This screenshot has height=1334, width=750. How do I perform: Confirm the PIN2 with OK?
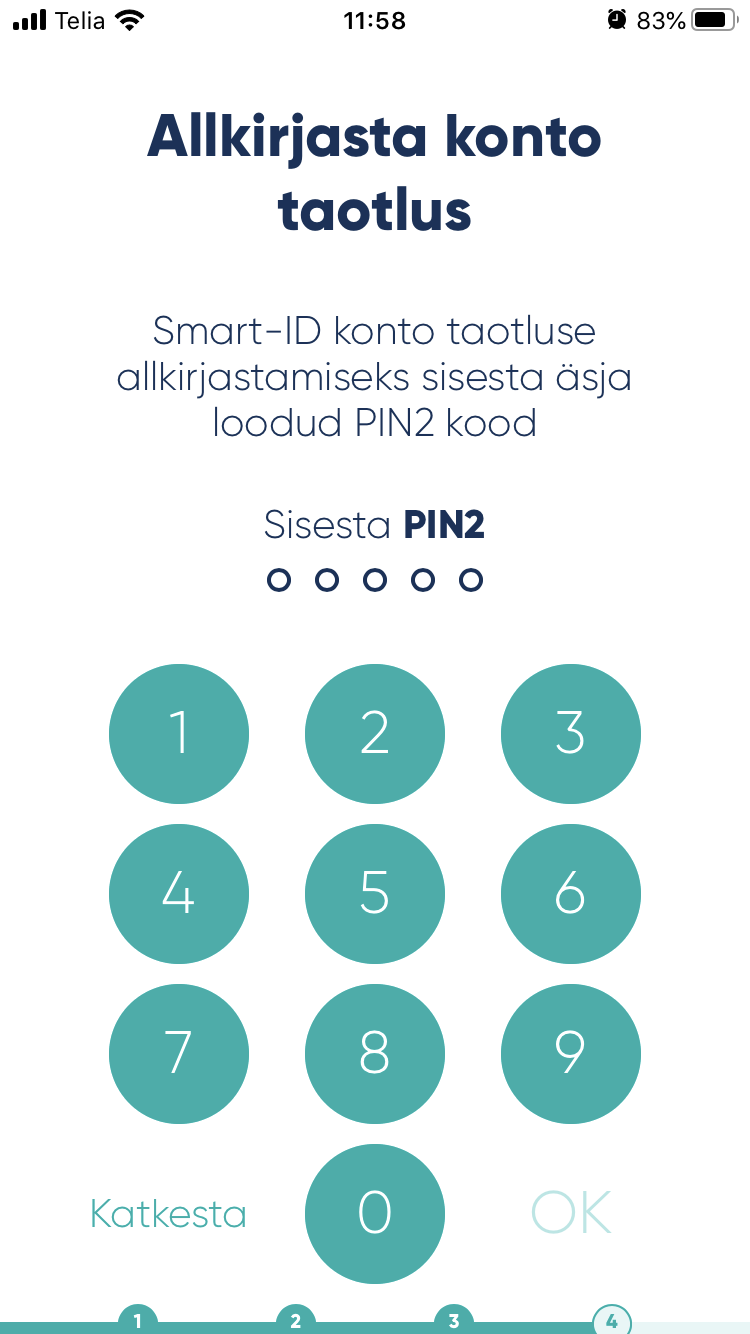571,1214
